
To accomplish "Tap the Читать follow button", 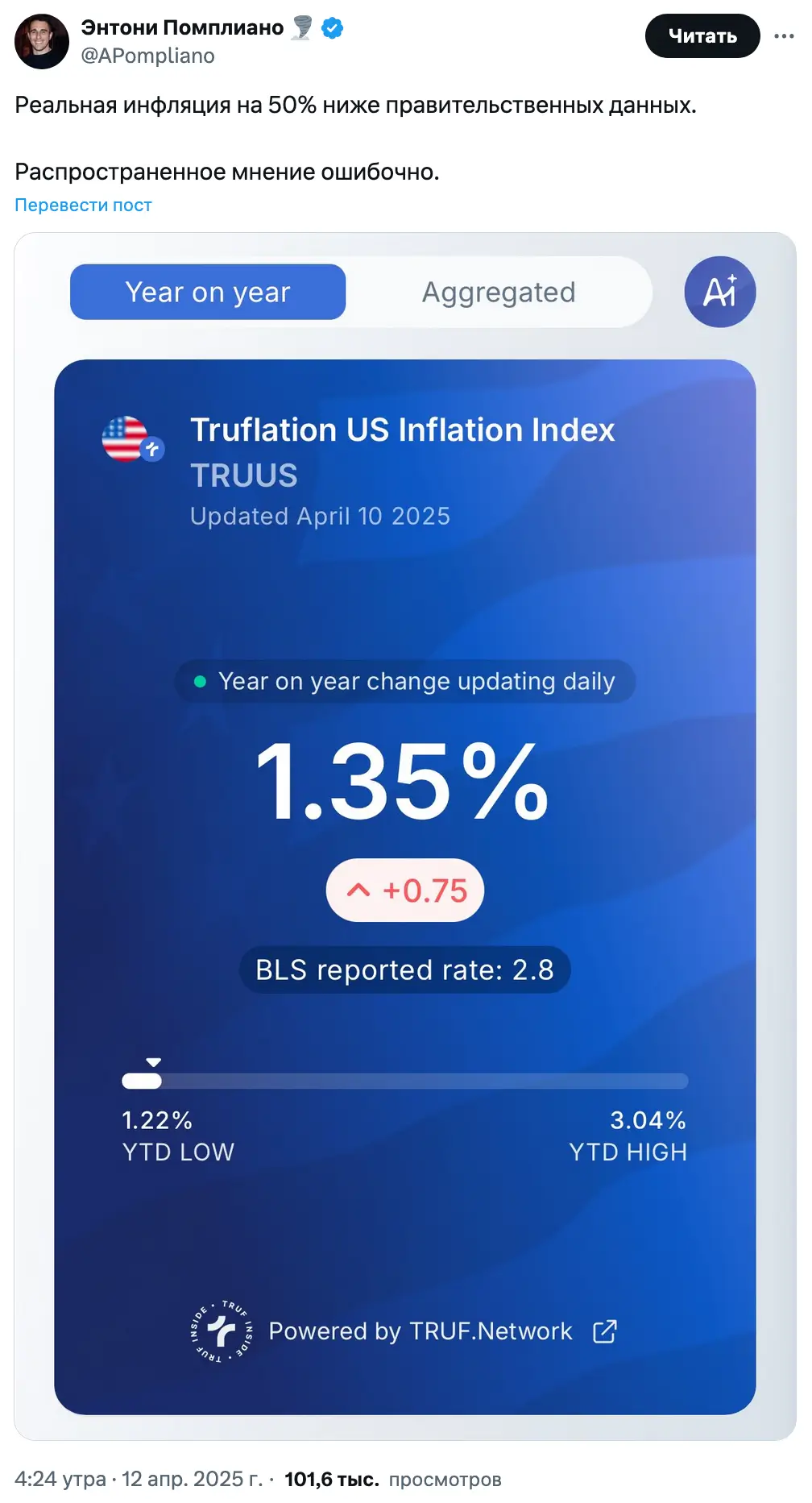I will [x=702, y=36].
